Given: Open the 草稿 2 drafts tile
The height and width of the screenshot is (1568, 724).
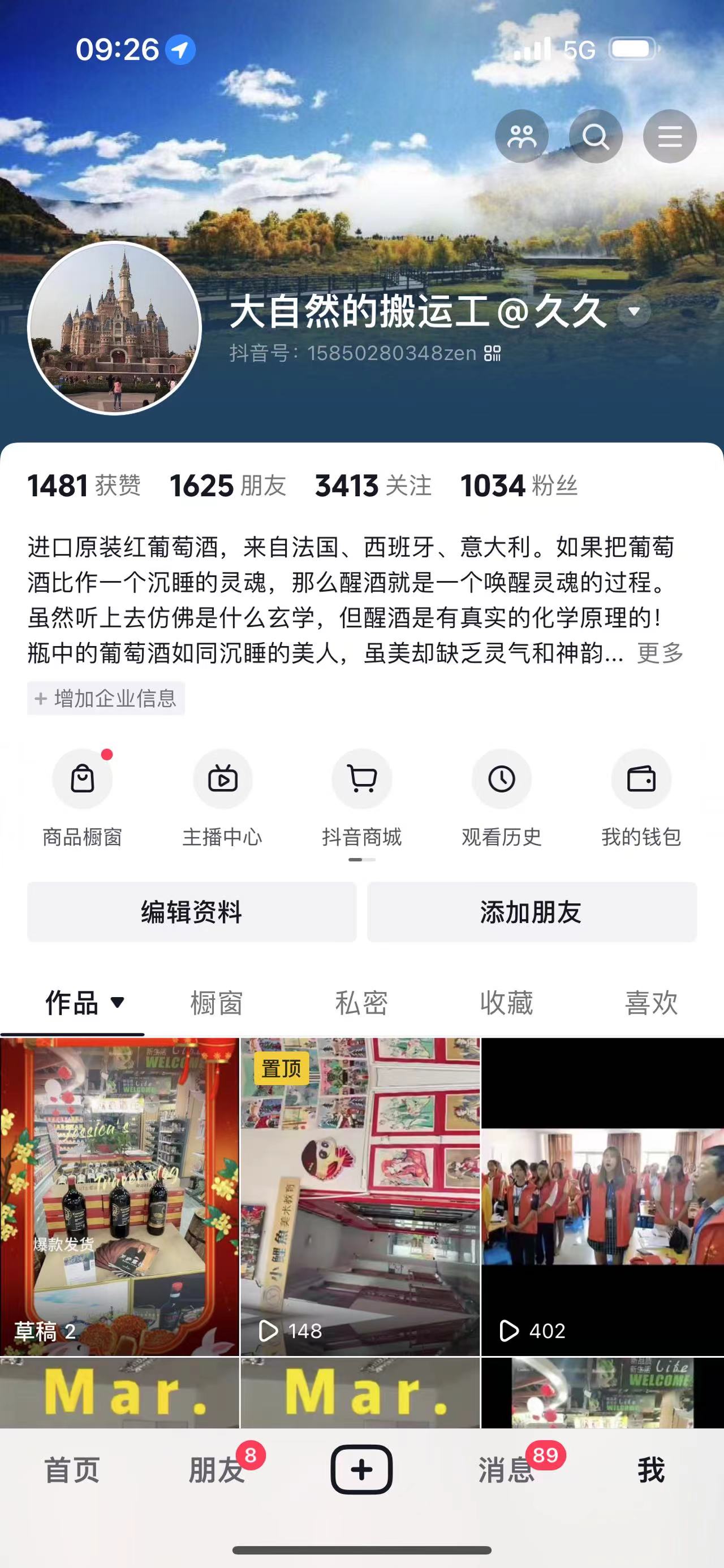Looking at the screenshot, I should (119, 1196).
